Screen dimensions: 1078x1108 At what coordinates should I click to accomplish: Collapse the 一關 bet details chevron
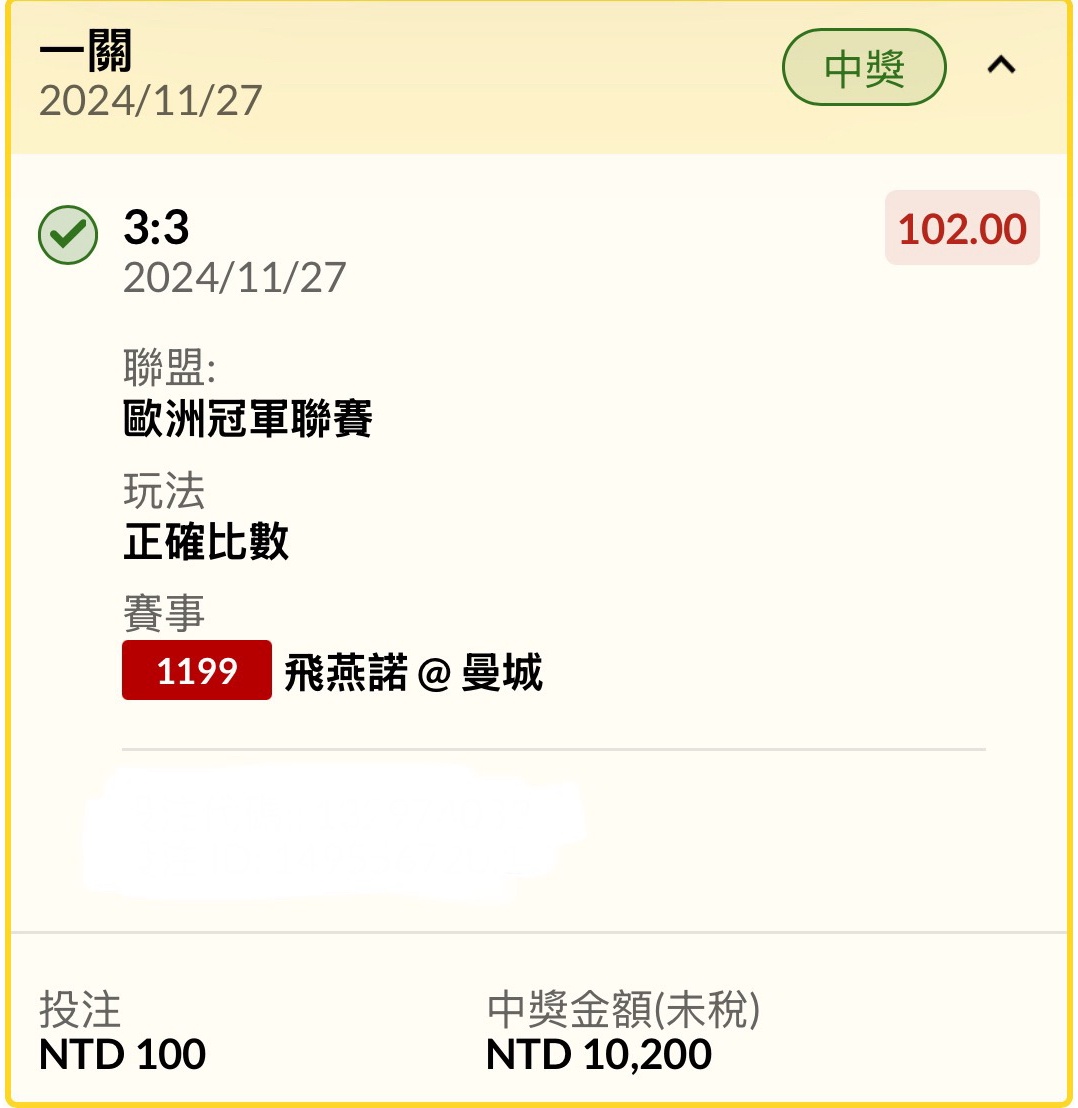pyautogui.click(x=1001, y=66)
